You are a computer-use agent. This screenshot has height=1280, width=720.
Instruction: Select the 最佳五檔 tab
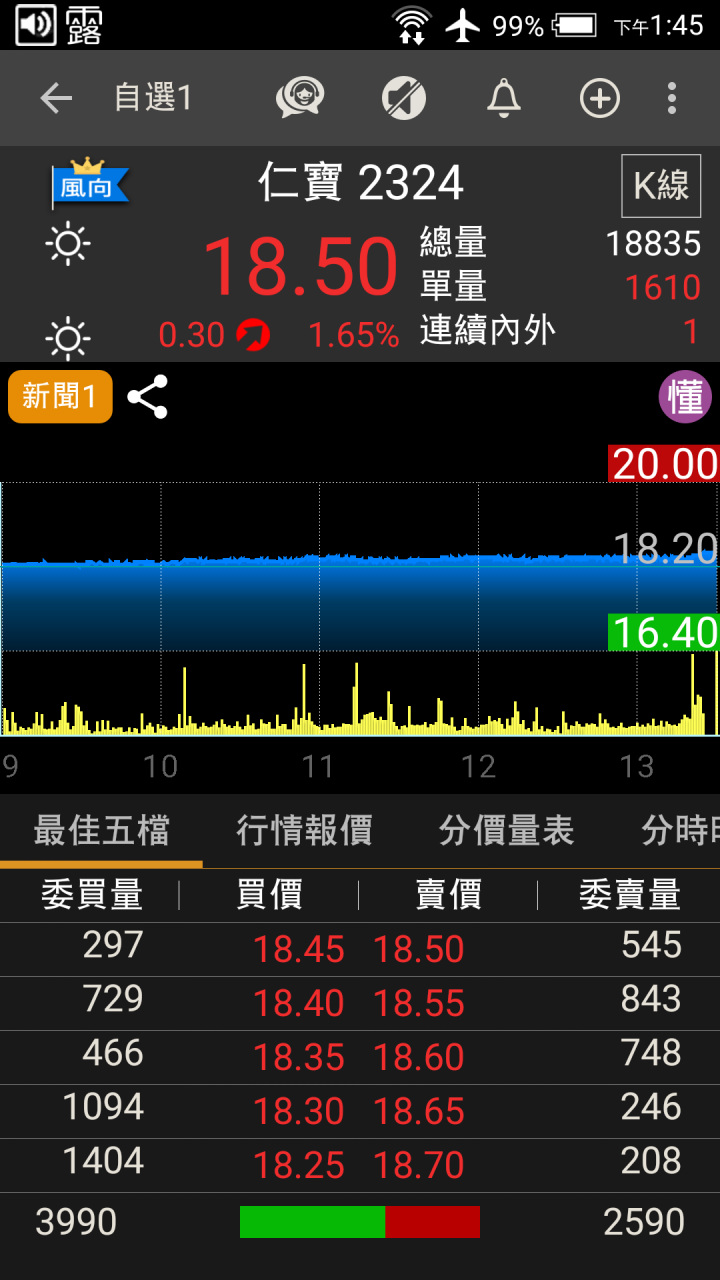pyautogui.click(x=101, y=831)
